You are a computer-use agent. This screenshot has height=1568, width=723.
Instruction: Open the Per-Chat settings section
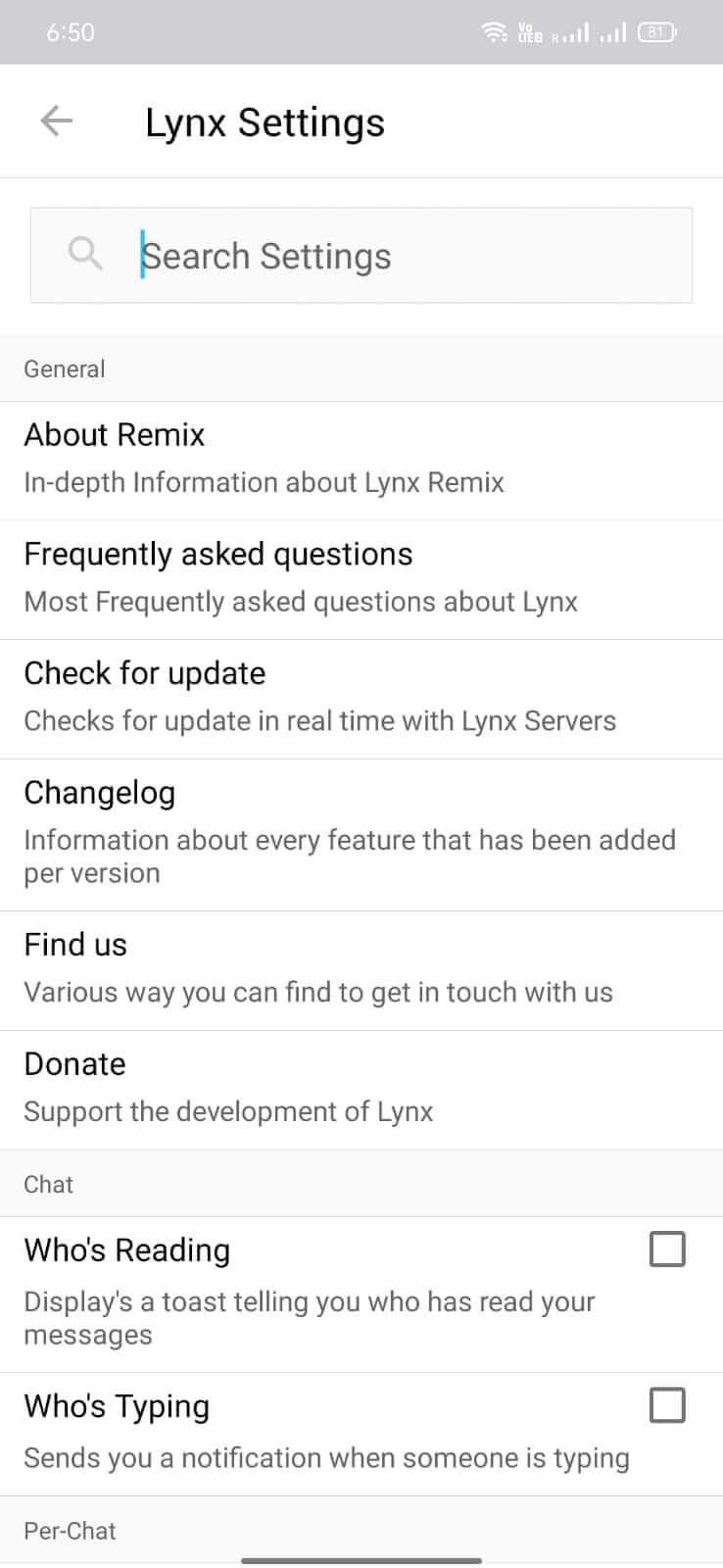(70, 1530)
